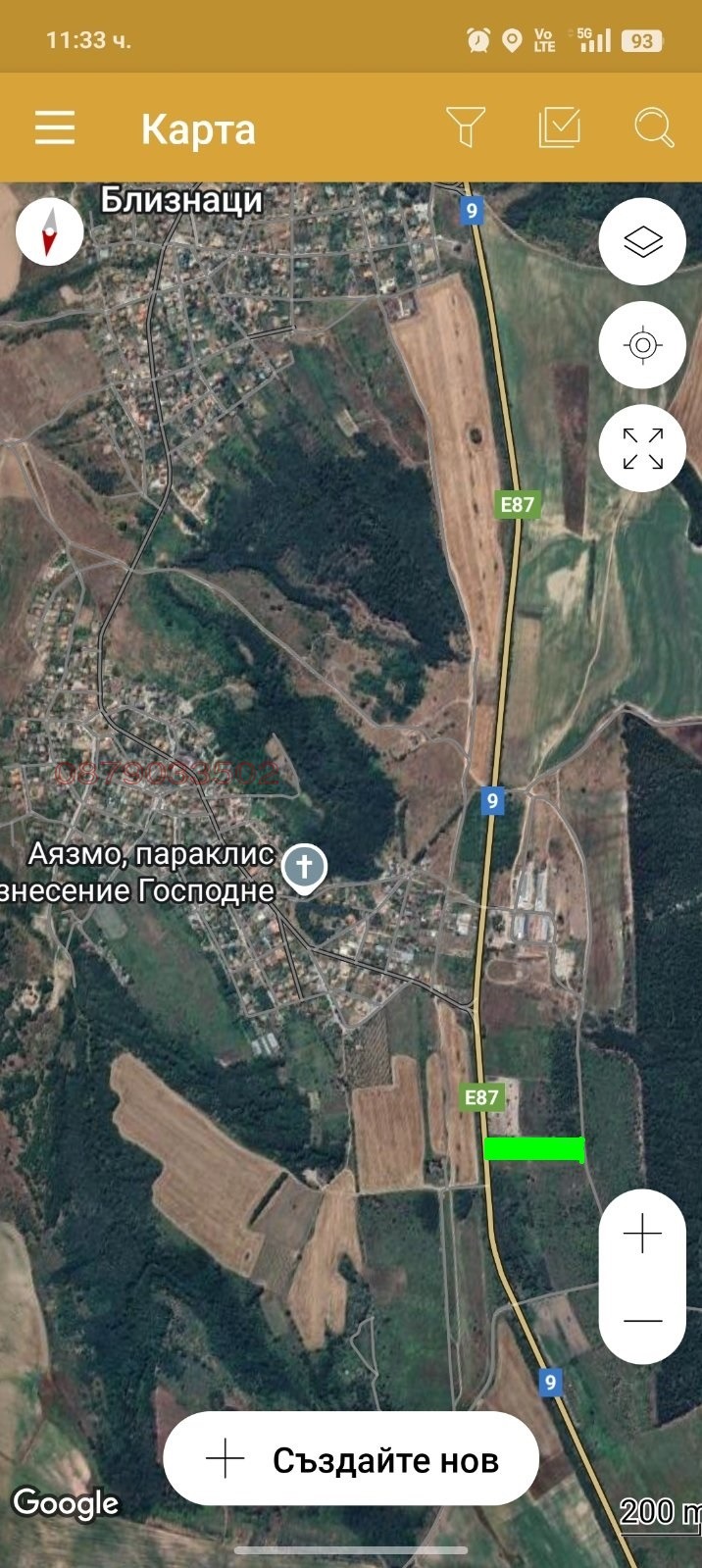Zoom out with the minus button

[x=643, y=1321]
